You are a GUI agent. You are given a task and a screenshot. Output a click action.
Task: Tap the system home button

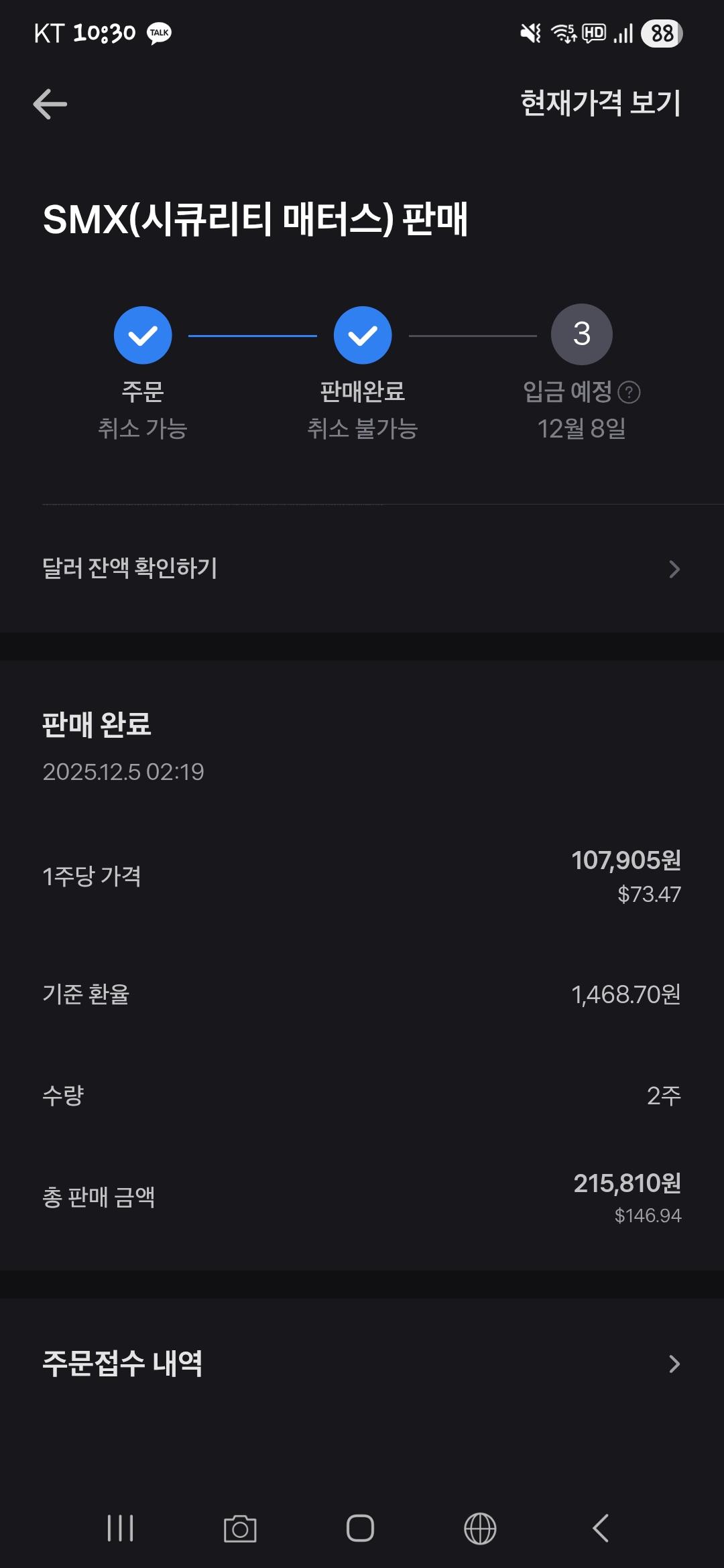[x=360, y=1528]
